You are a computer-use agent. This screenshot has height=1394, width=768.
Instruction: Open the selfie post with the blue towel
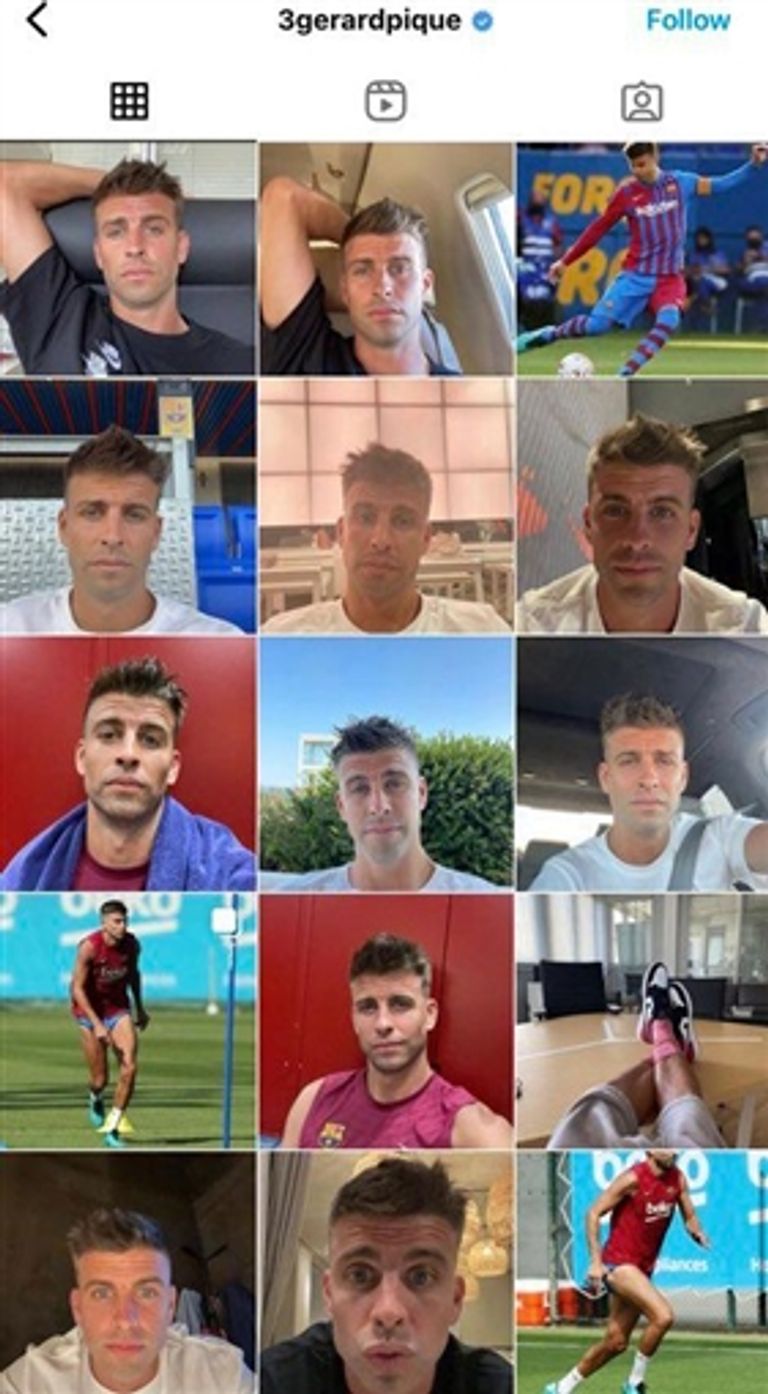[128, 764]
